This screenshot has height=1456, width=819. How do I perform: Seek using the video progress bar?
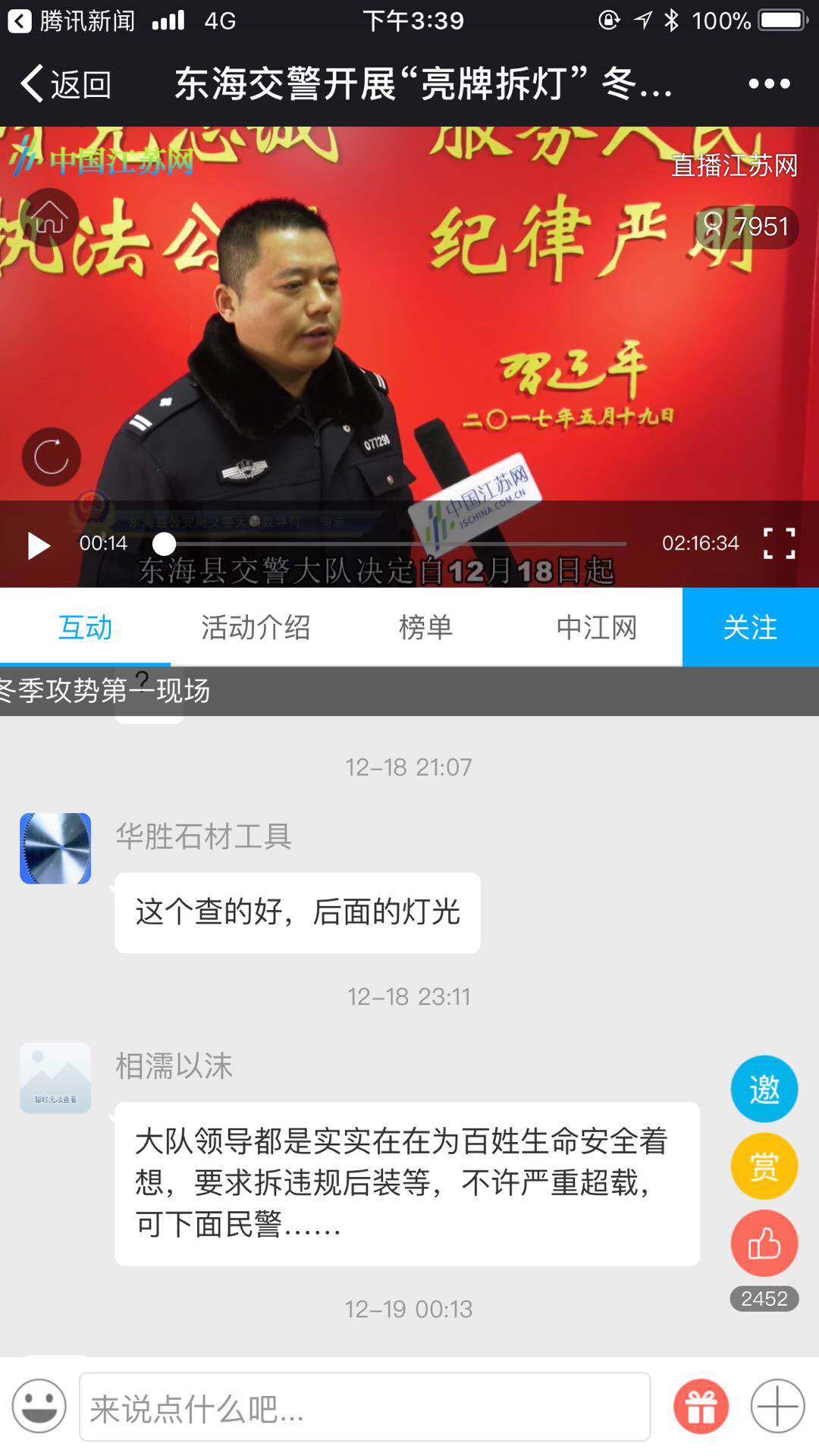click(x=394, y=544)
